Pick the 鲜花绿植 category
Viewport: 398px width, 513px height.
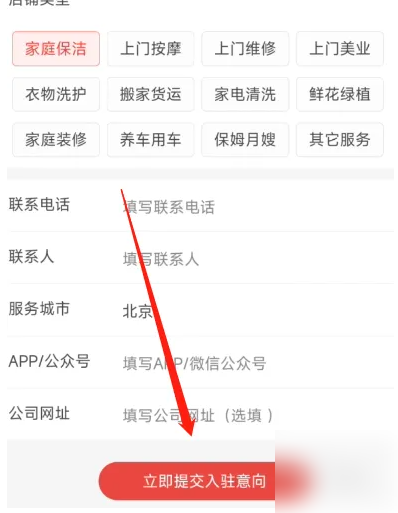[x=340, y=94]
